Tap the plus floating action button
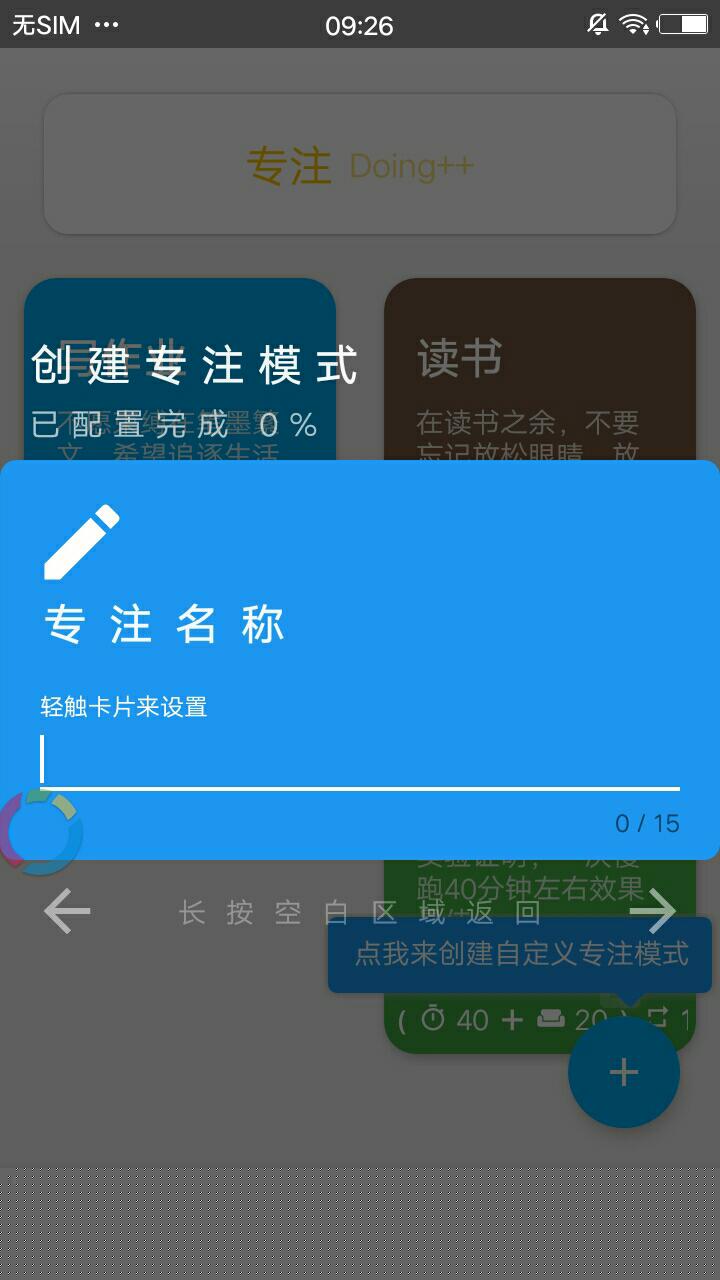Viewport: 720px width, 1280px height. tap(624, 1072)
